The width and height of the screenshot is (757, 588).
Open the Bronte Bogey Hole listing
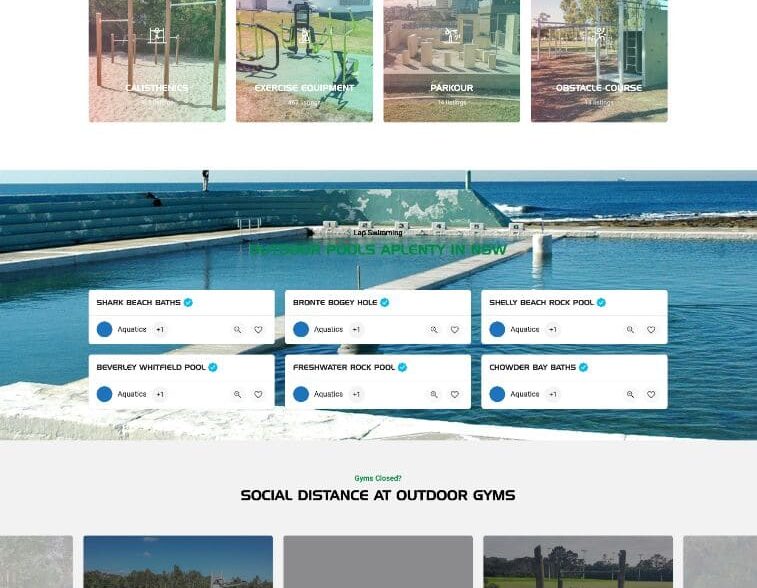[x=335, y=302]
